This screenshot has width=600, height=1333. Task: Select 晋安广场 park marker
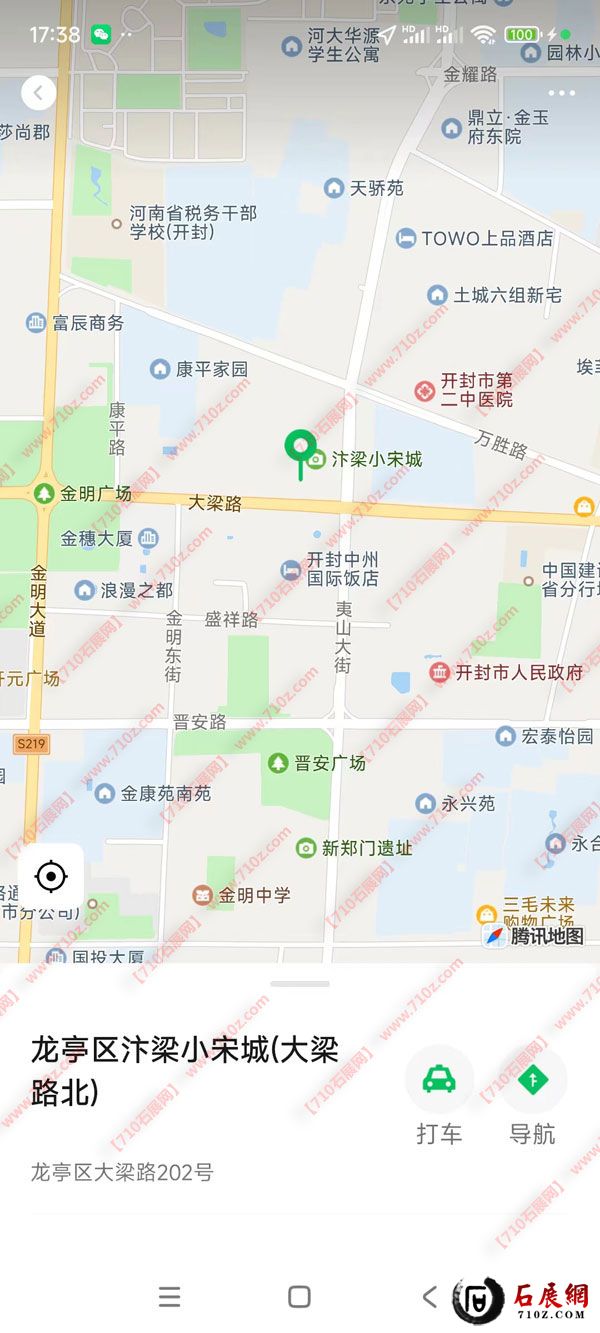click(x=278, y=763)
